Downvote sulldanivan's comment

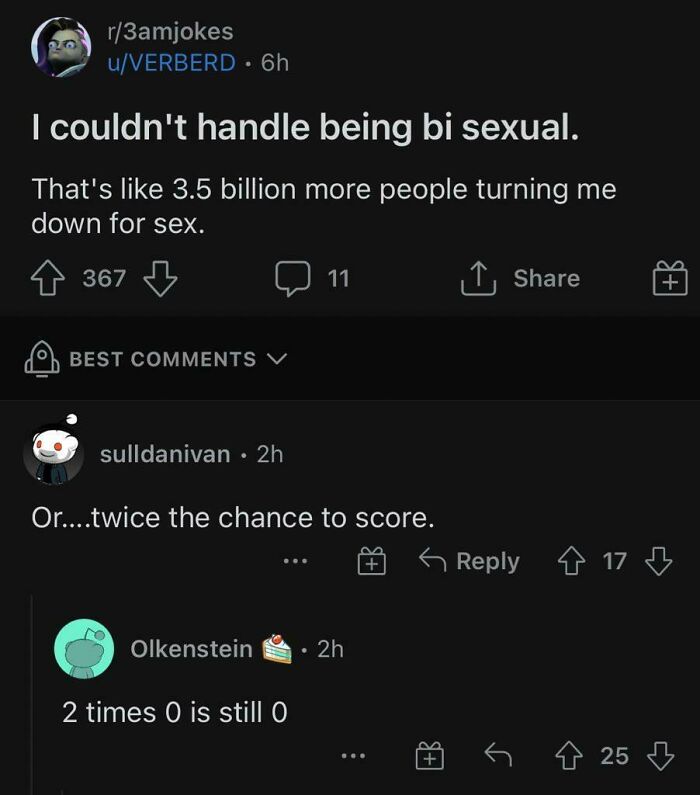pos(658,561)
